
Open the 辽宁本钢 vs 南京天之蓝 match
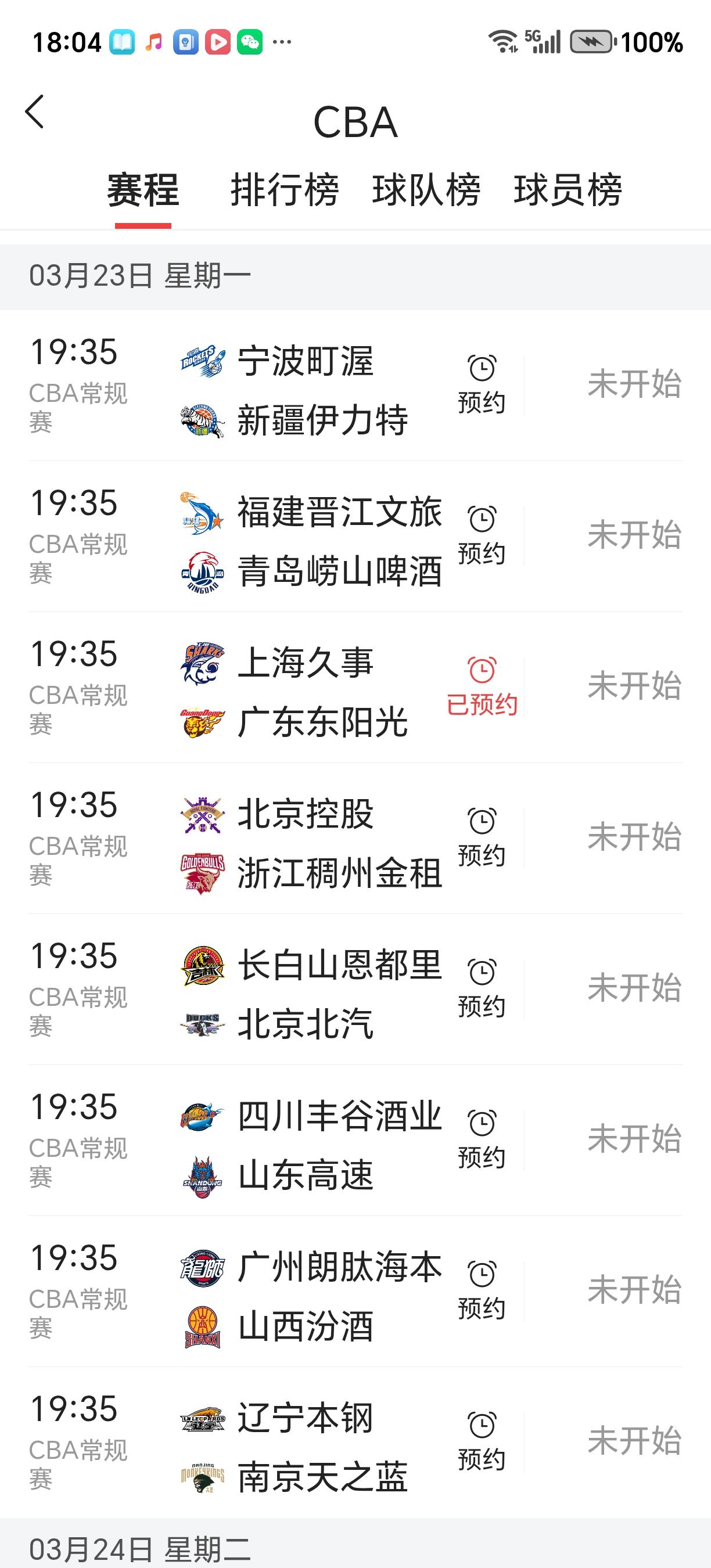coord(355,1442)
